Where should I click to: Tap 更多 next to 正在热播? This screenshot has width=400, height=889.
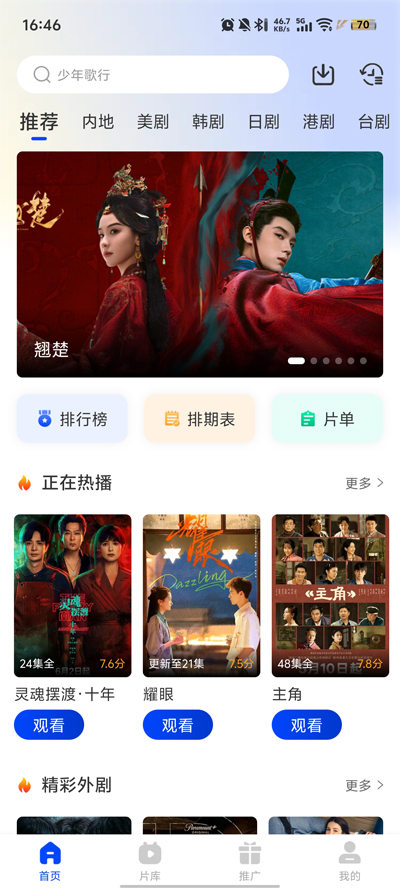pos(365,483)
